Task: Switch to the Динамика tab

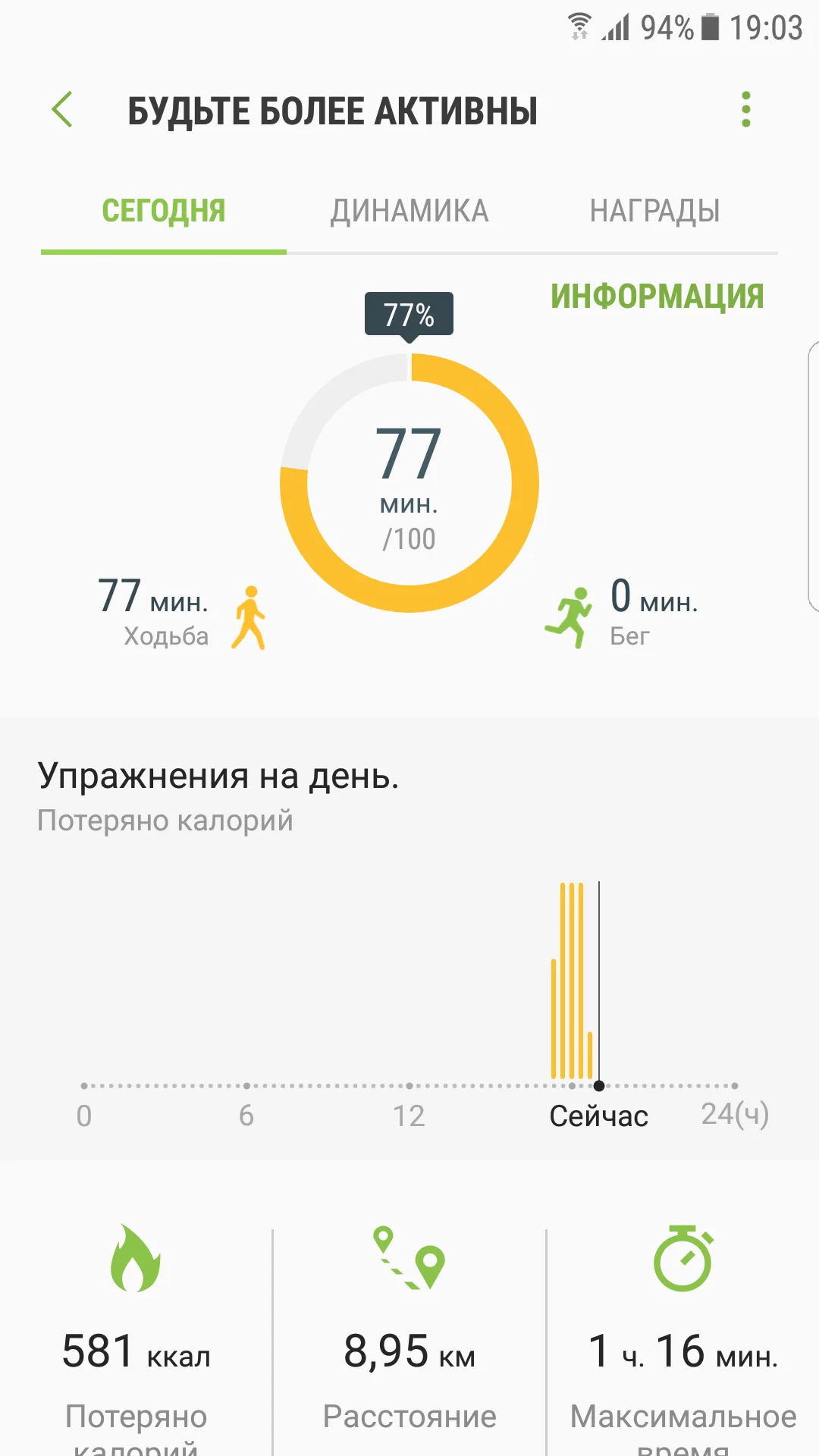Action: 409,212
